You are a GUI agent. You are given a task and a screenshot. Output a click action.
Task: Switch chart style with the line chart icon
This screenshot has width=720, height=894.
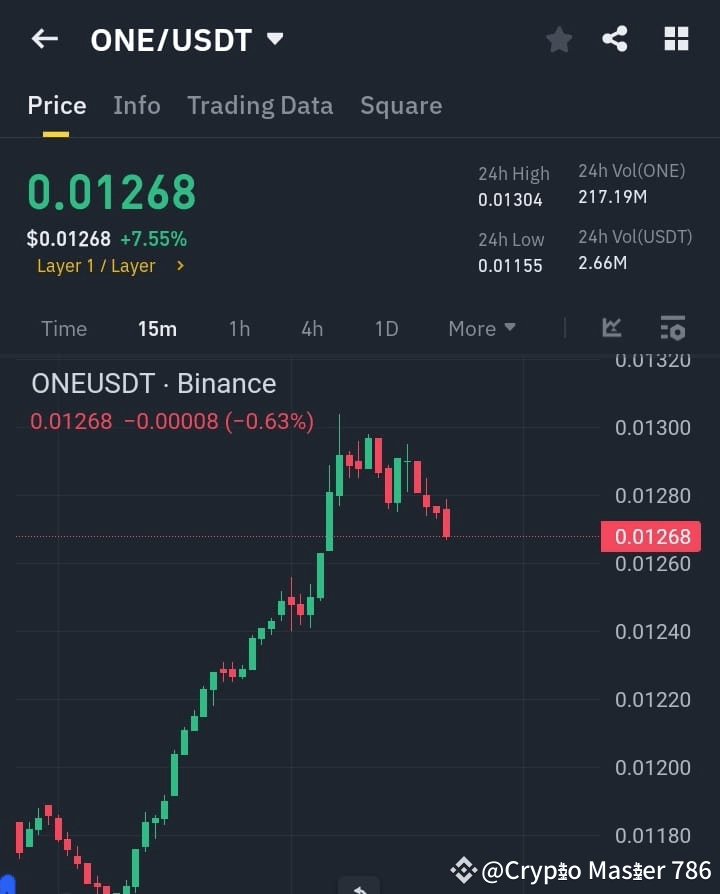[611, 328]
